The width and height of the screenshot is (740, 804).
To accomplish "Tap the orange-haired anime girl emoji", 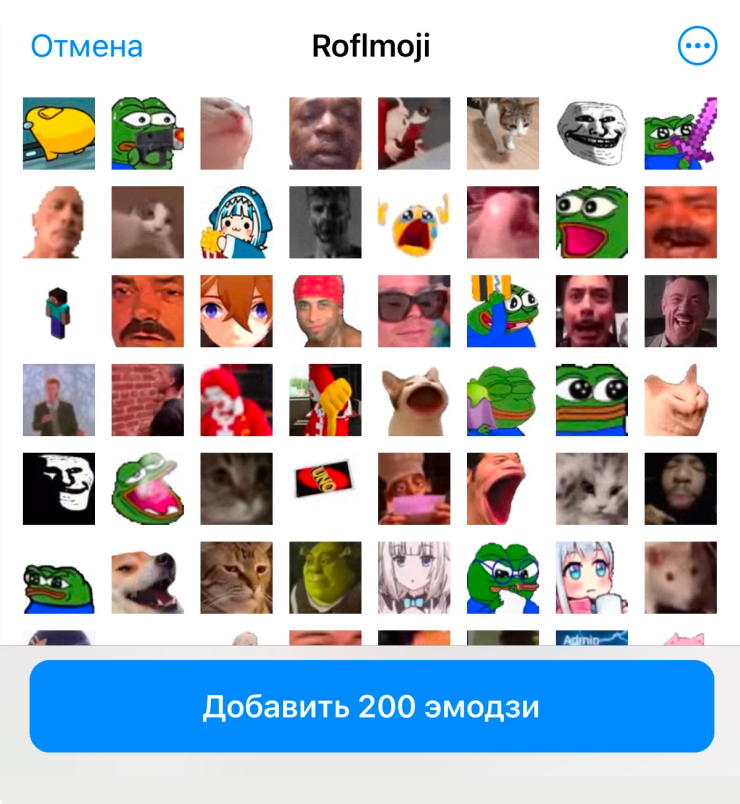I will tap(236, 311).
